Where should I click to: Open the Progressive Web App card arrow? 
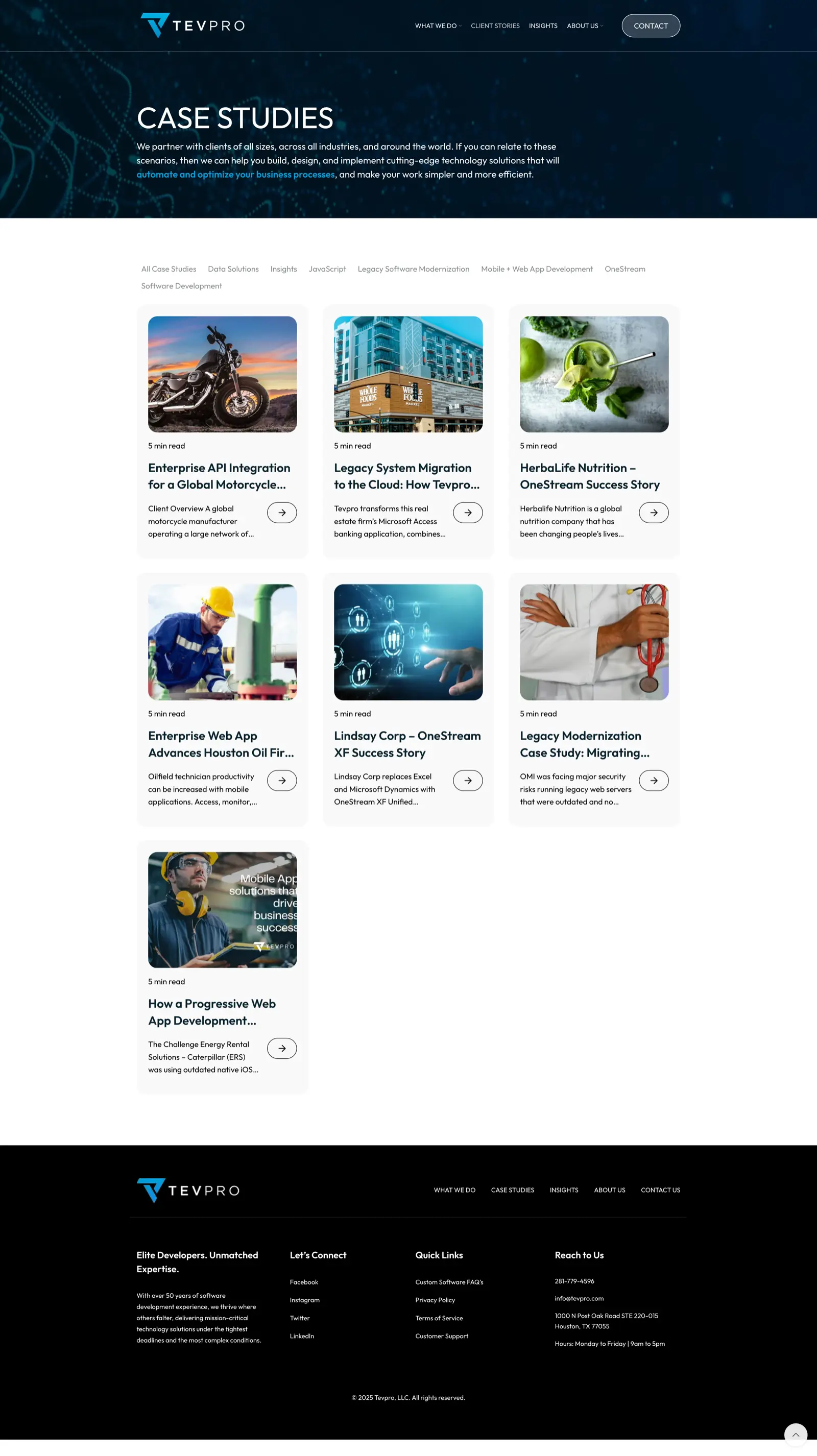[281, 1049]
